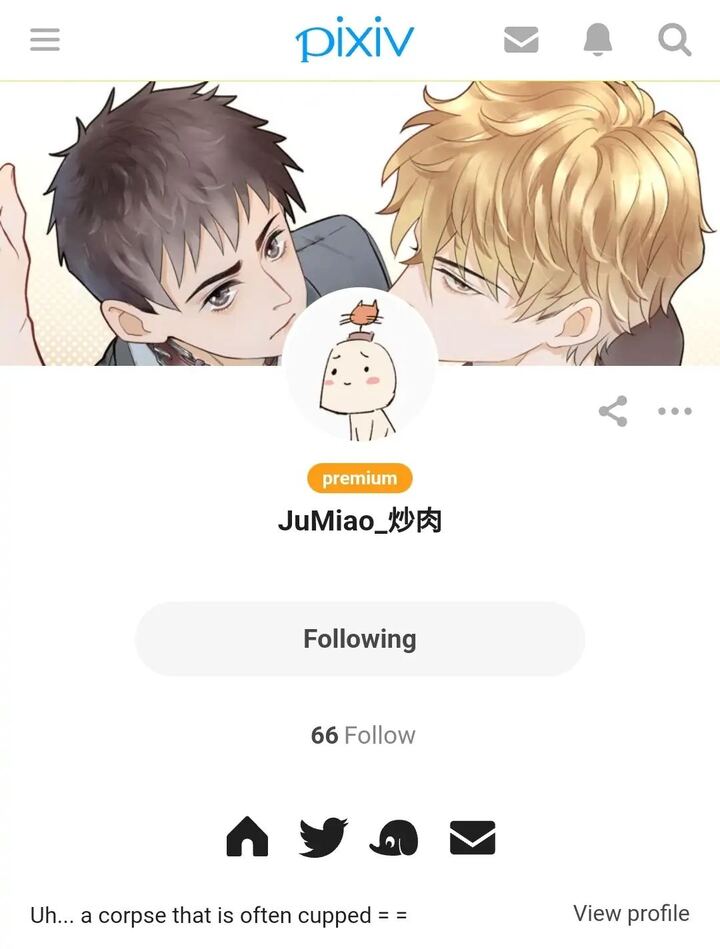Open the hamburger menu
Screen dimensions: 720x949
click(x=45, y=40)
